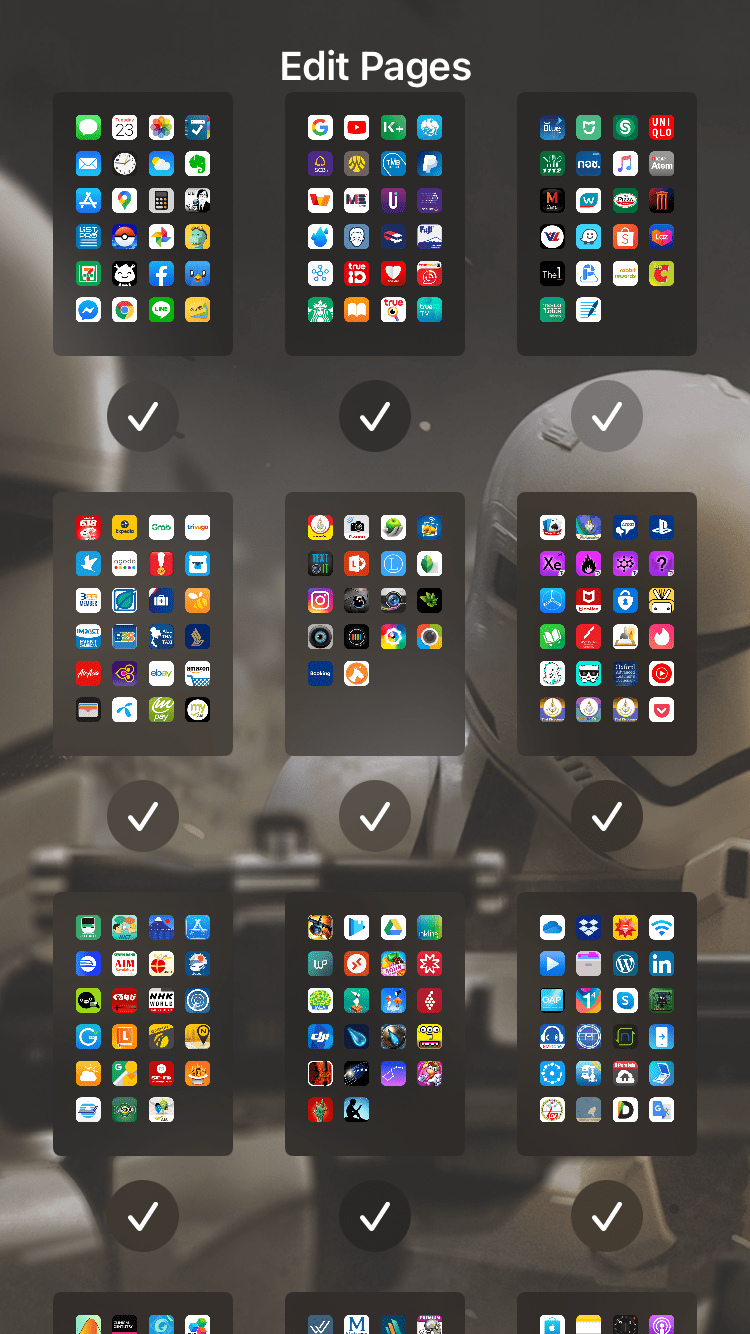The width and height of the screenshot is (750, 1334).
Task: Open the page thumbnail with Google and PayPal
Action: coord(375,224)
